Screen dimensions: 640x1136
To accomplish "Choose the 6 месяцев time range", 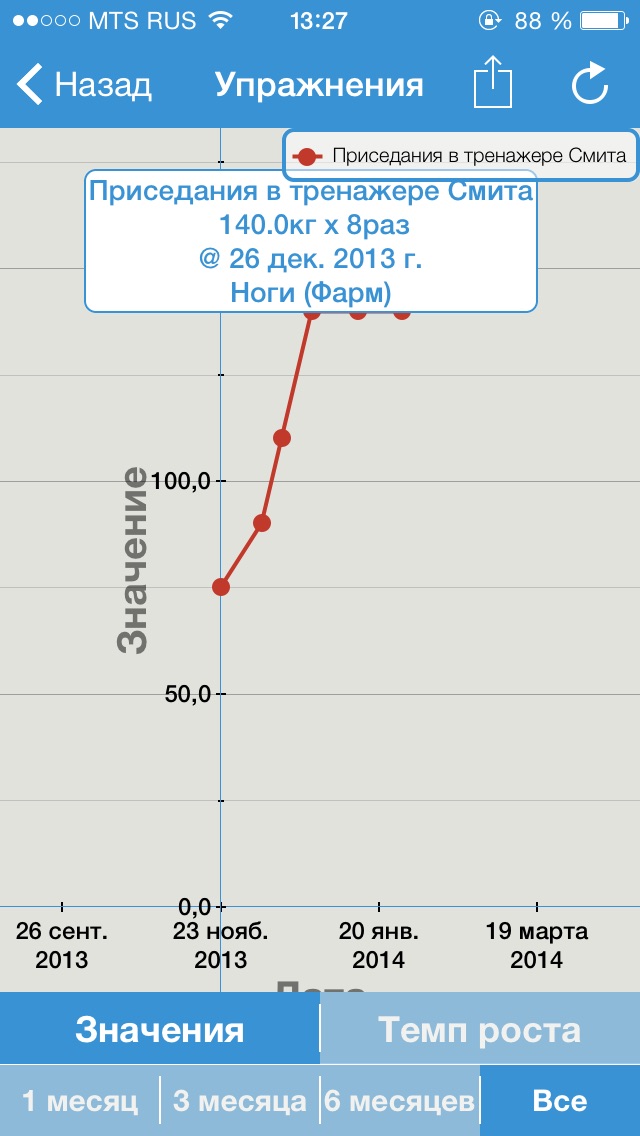I will (x=400, y=1102).
